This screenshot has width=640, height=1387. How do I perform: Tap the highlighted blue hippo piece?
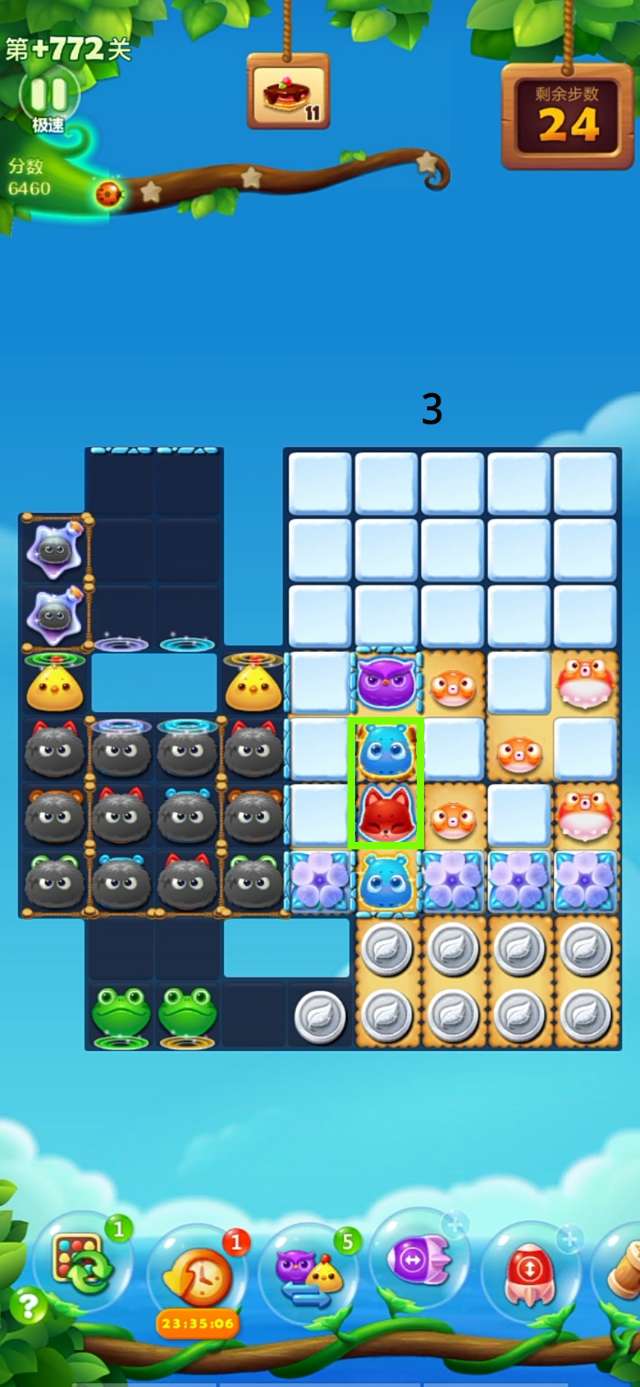[386, 749]
